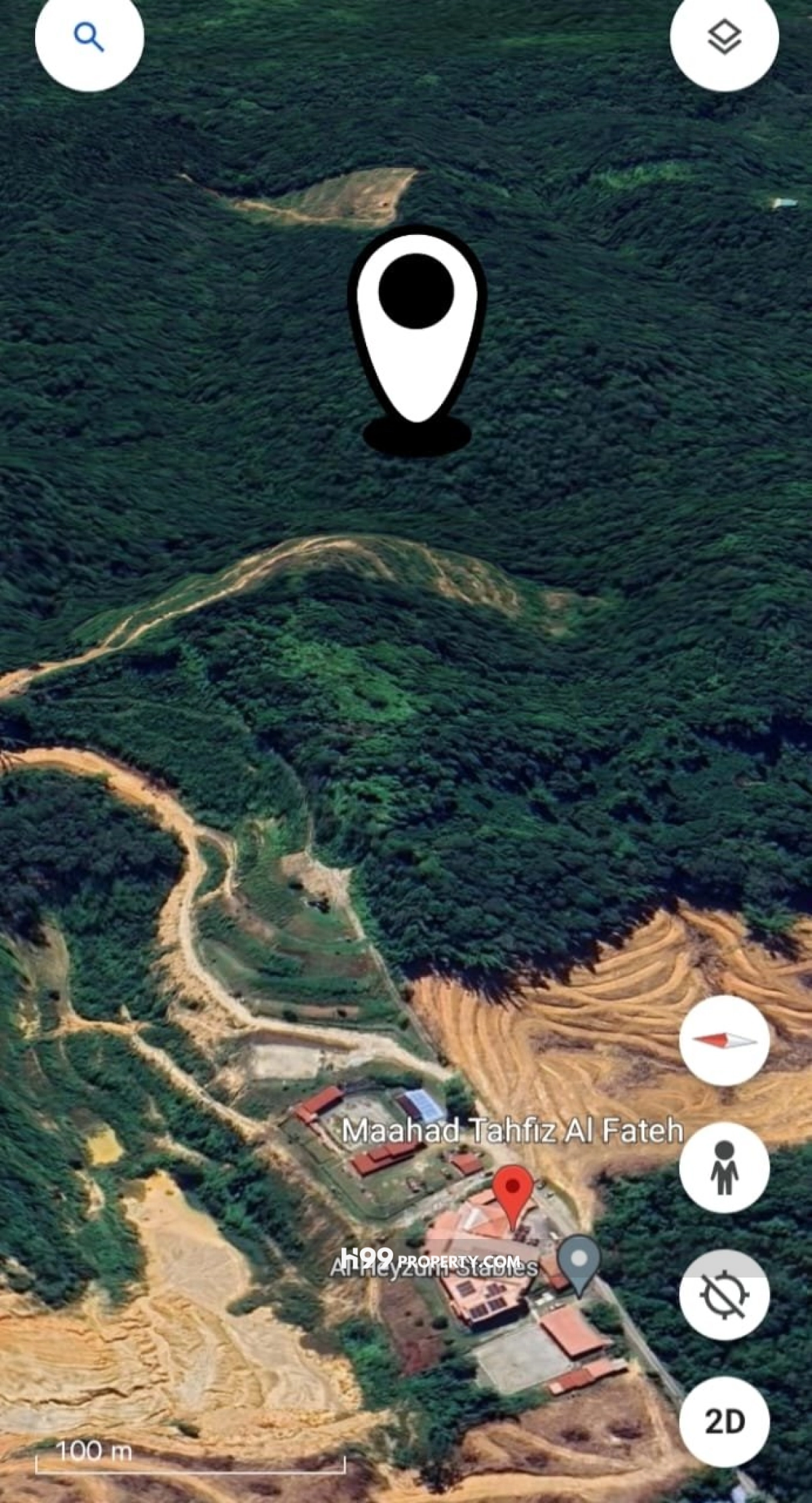
Task: Enter Street View with the pegman
Action: [724, 1167]
